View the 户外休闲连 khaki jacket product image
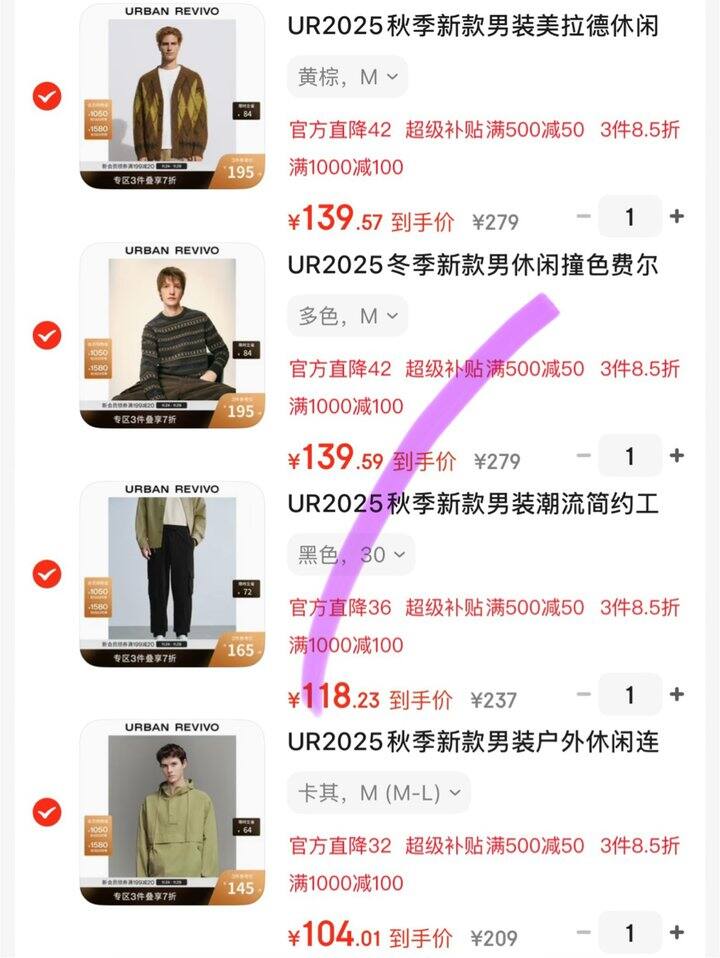720x958 pixels. [172, 814]
